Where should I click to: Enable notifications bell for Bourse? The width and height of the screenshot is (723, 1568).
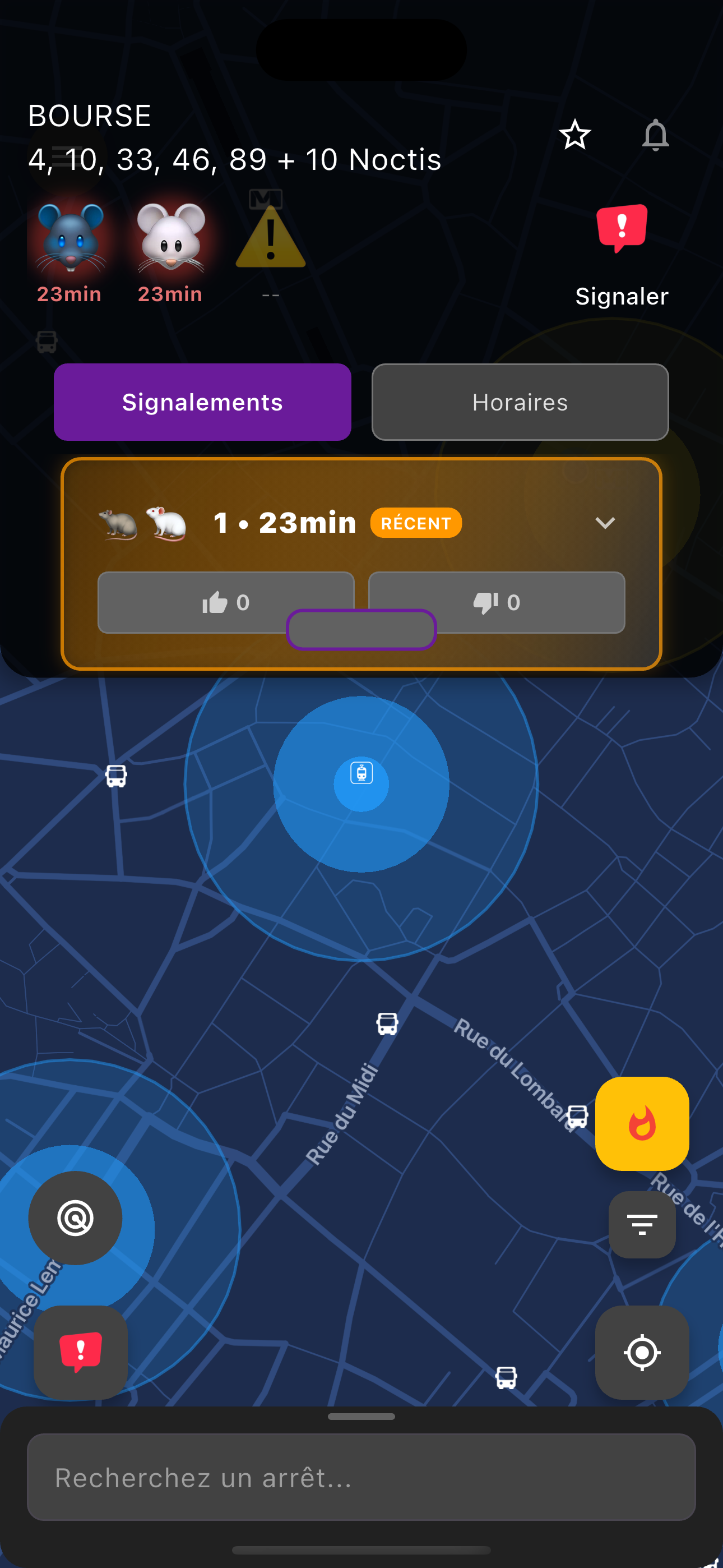655,135
